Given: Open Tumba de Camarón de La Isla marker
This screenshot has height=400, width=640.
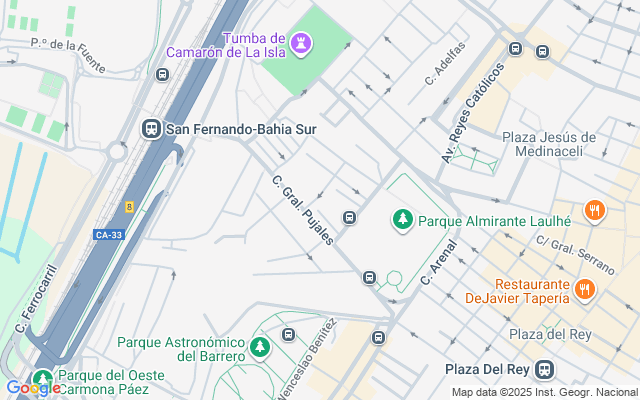Looking at the screenshot, I should 301,43.
